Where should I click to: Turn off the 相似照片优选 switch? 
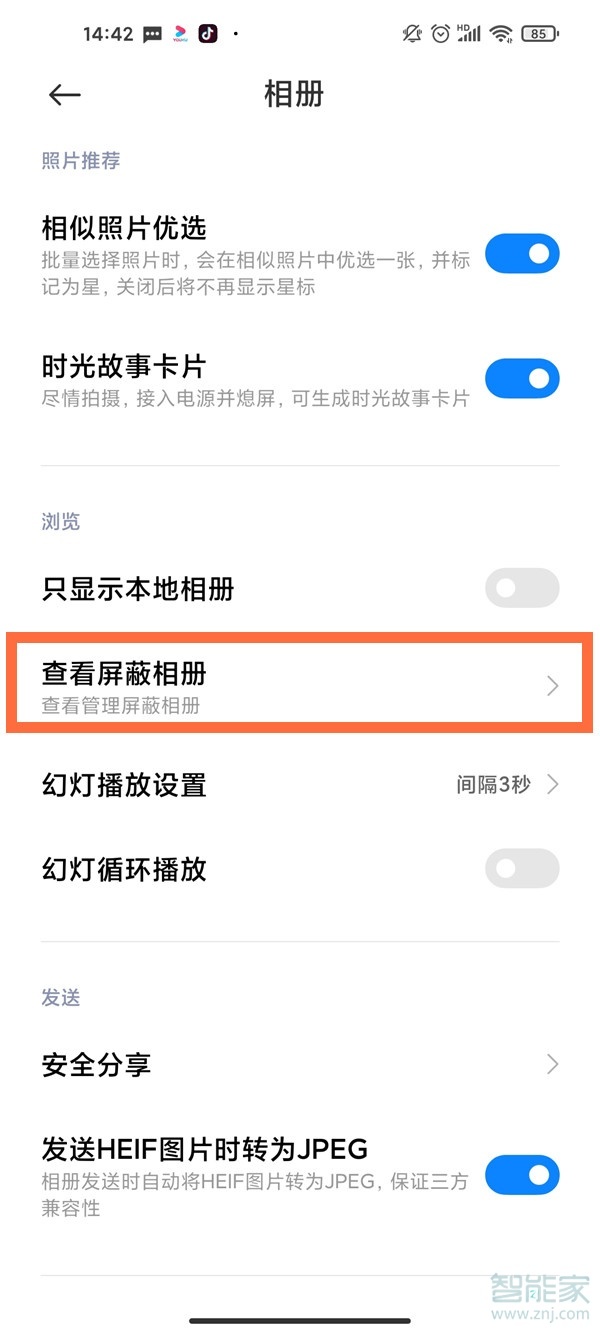pos(521,254)
